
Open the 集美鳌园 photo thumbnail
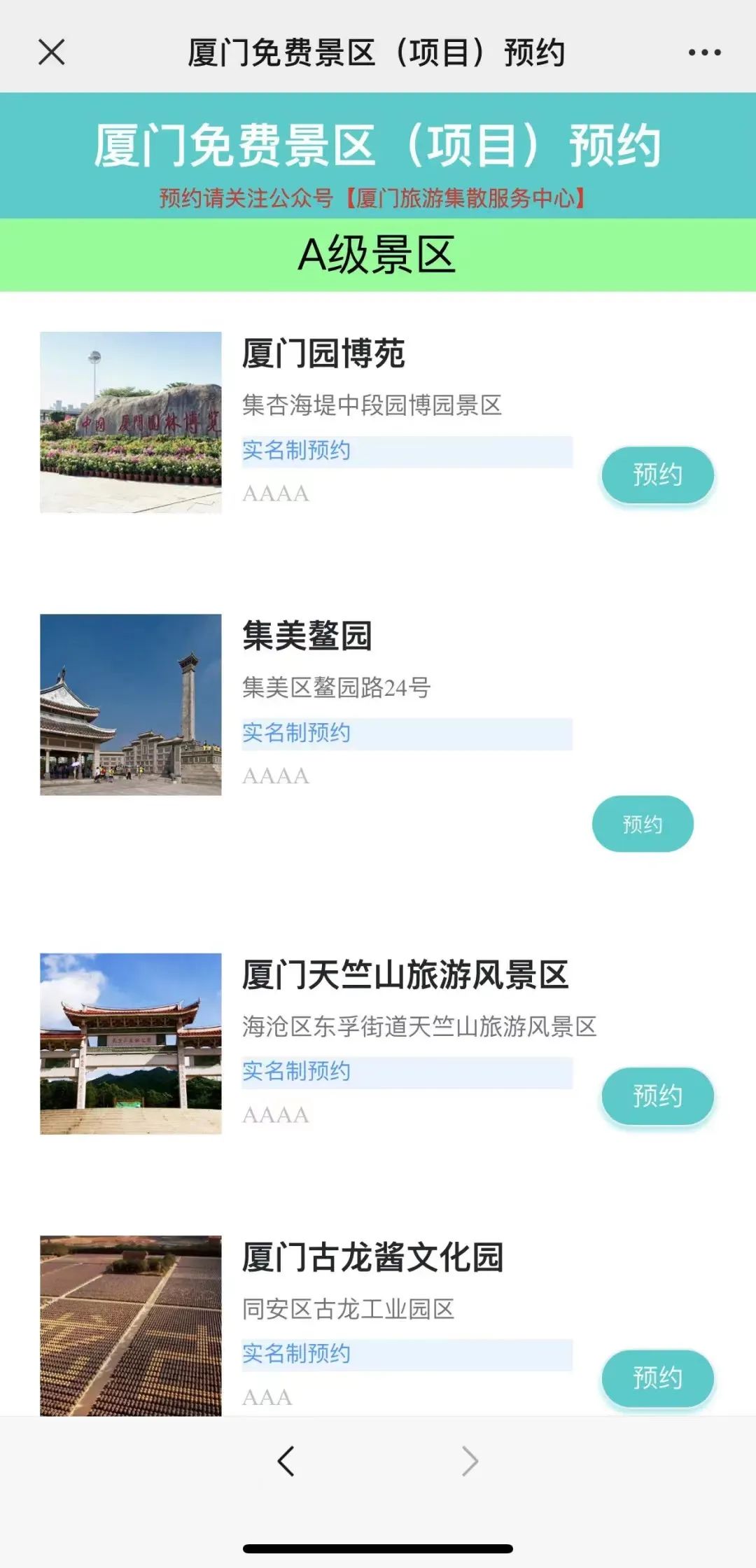click(131, 704)
